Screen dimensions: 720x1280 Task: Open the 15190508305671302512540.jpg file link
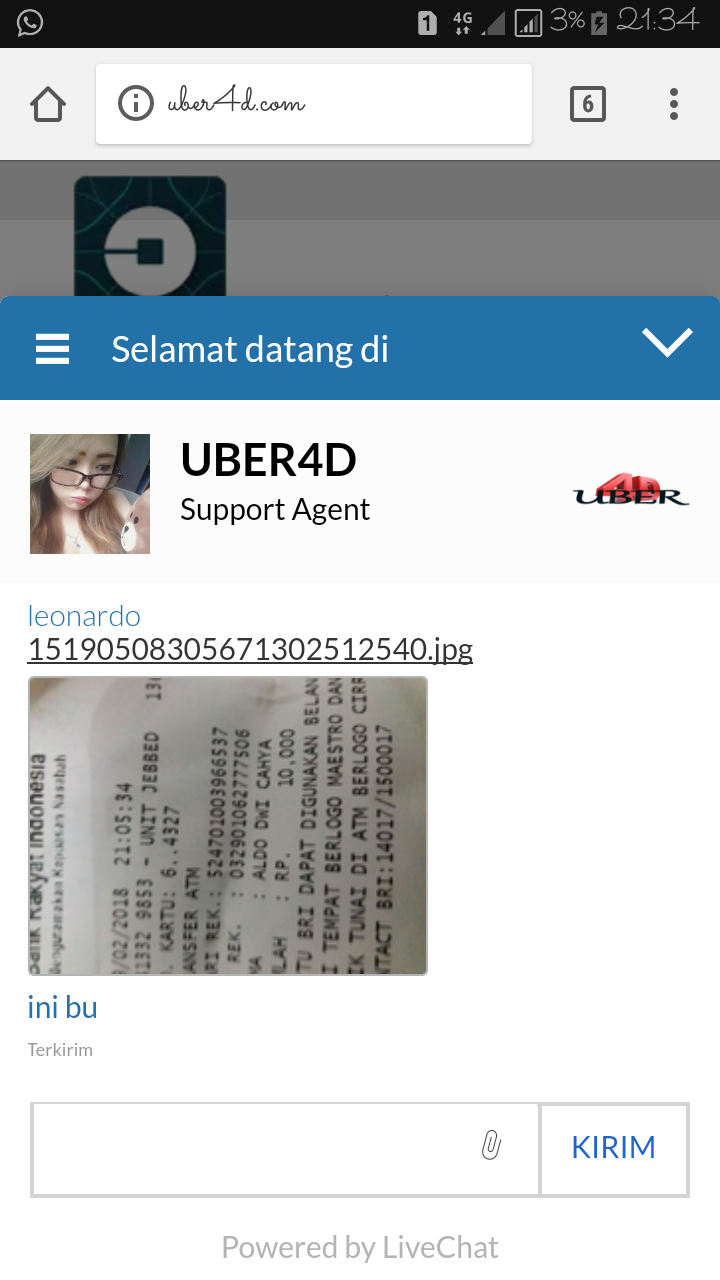(250, 650)
